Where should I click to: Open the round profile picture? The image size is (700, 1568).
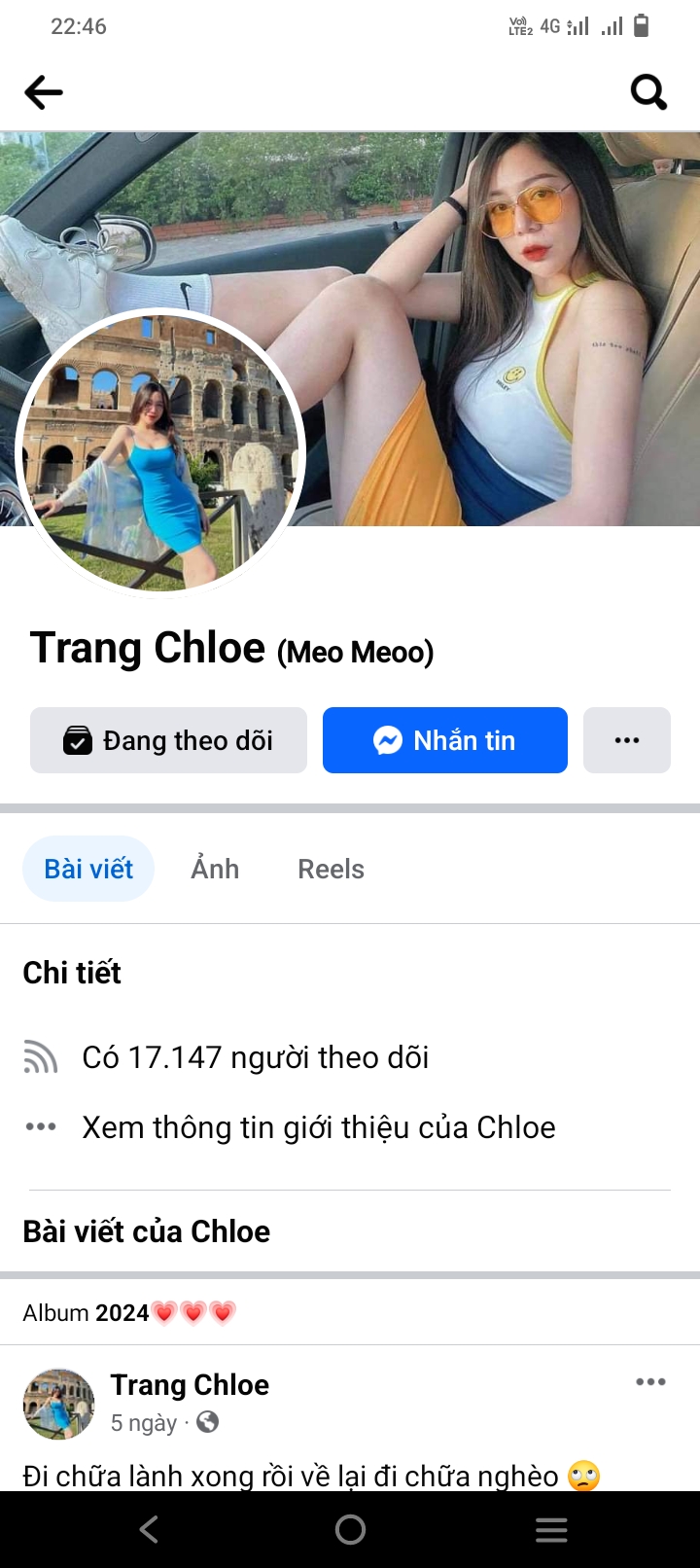click(x=160, y=453)
